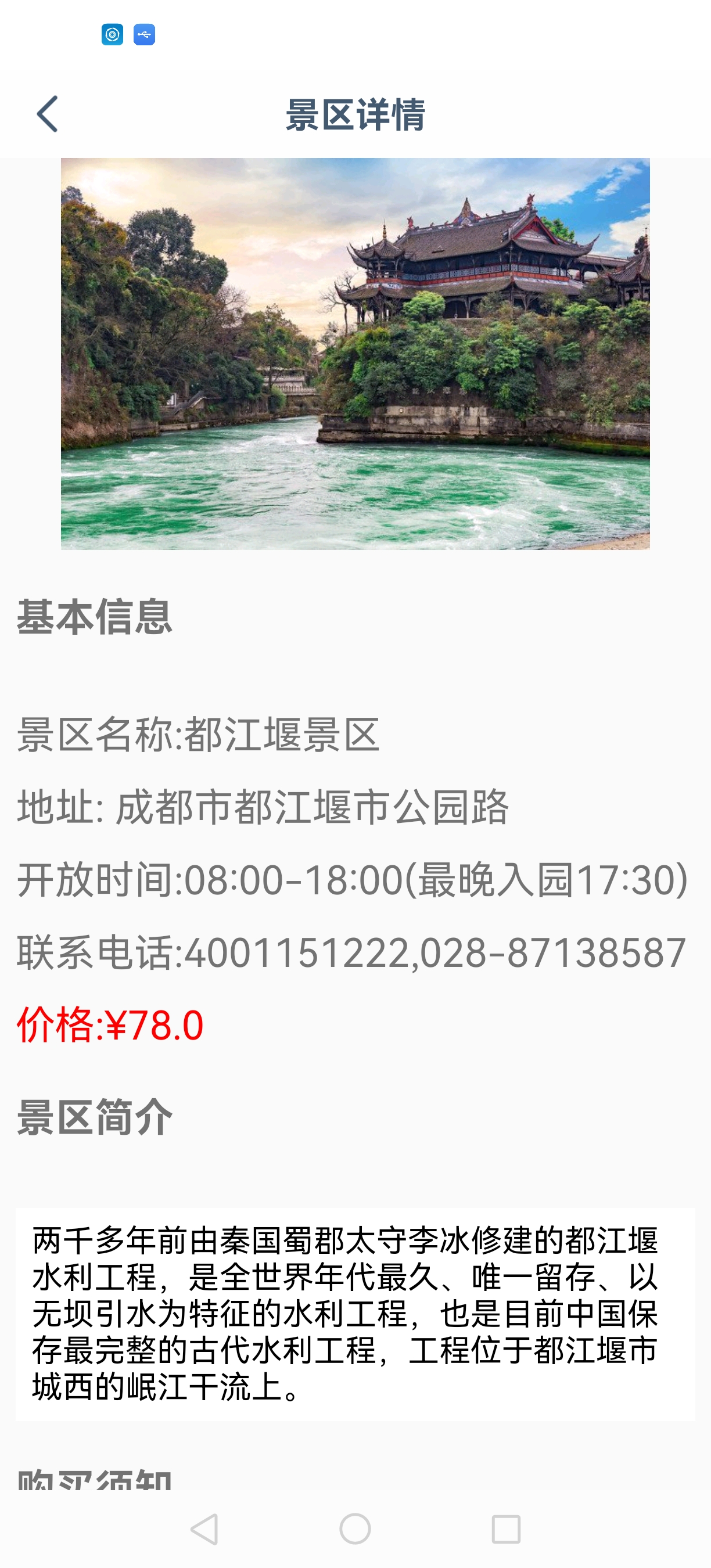Go back from the 景区详情 page
This screenshot has width=711, height=1568.
point(48,114)
